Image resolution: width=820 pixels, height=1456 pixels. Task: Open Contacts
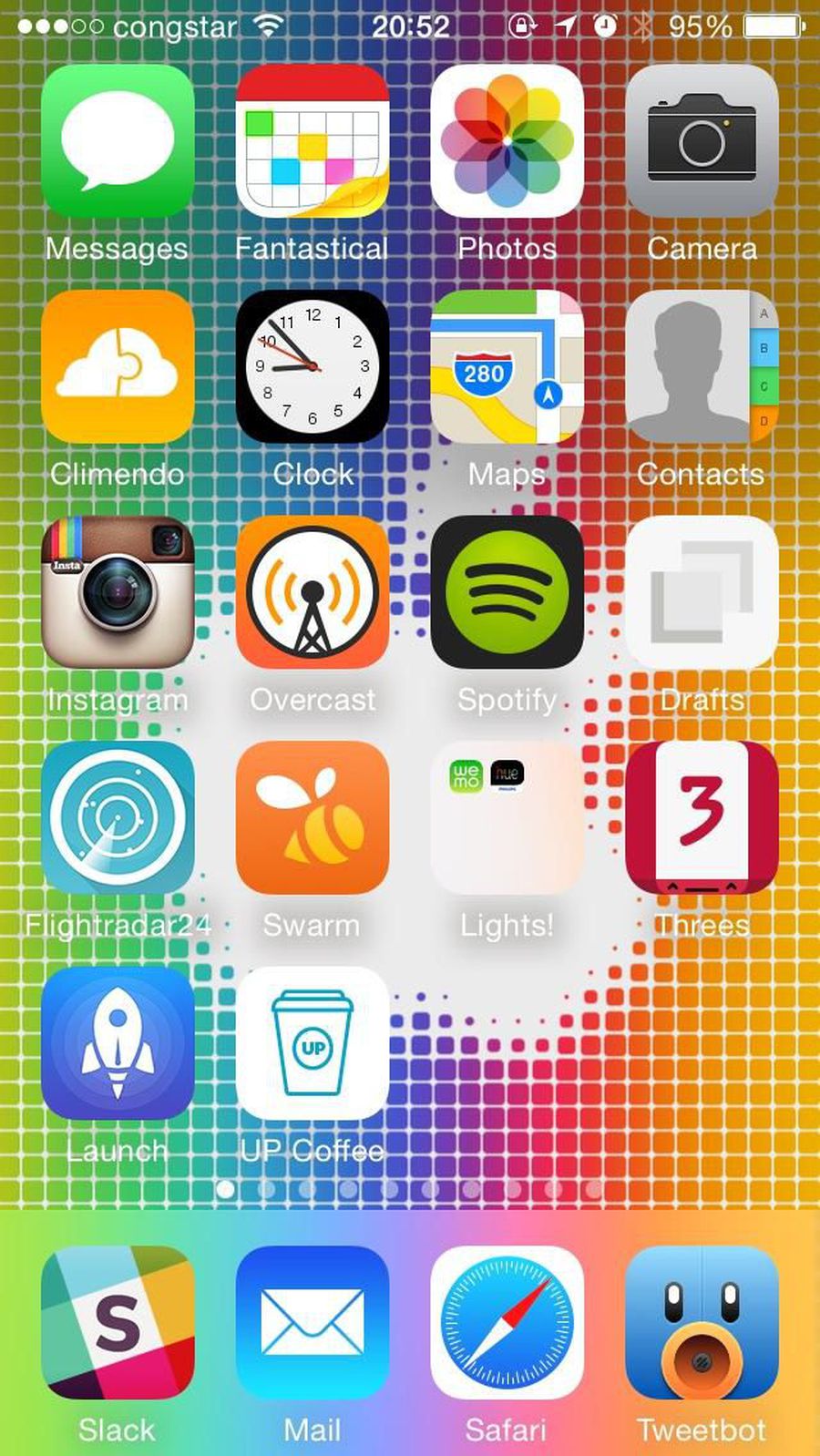702,366
